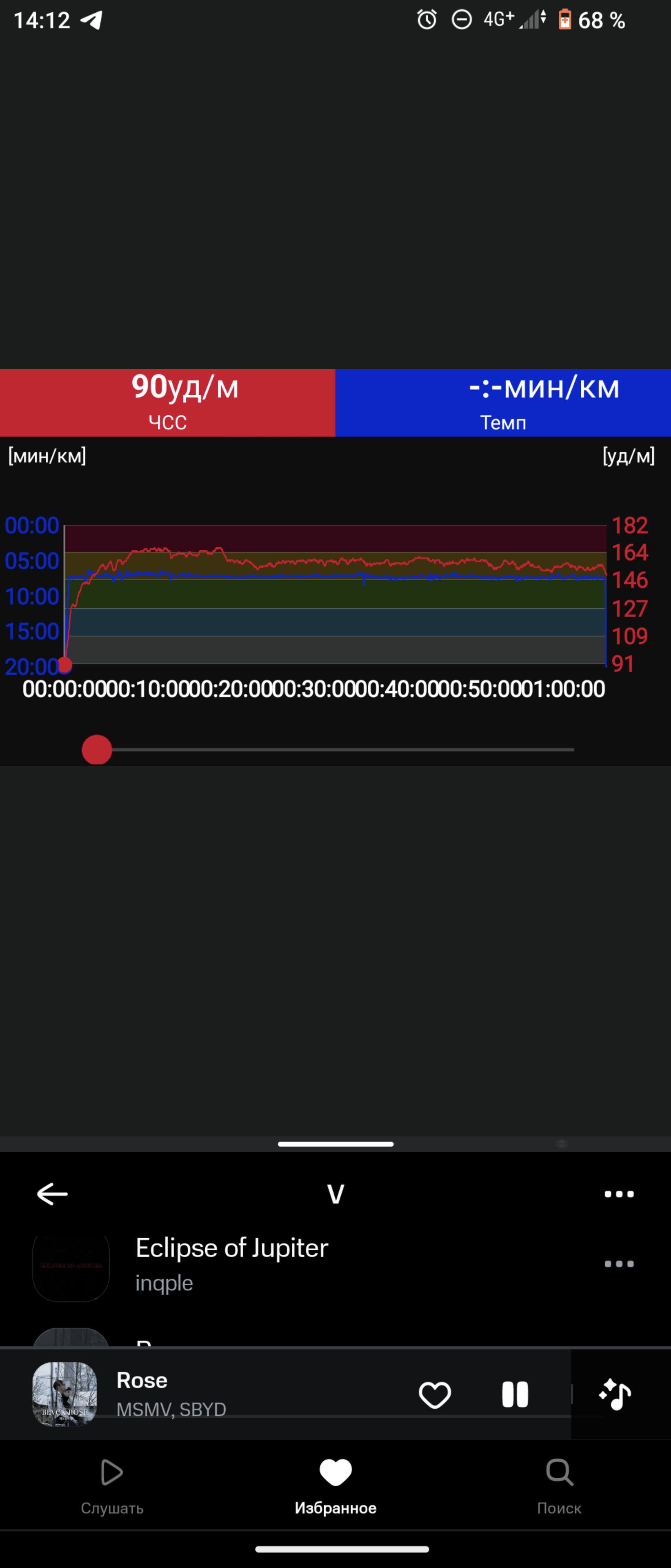Open the playlist overflow menu
The image size is (671, 1568).
click(619, 1194)
